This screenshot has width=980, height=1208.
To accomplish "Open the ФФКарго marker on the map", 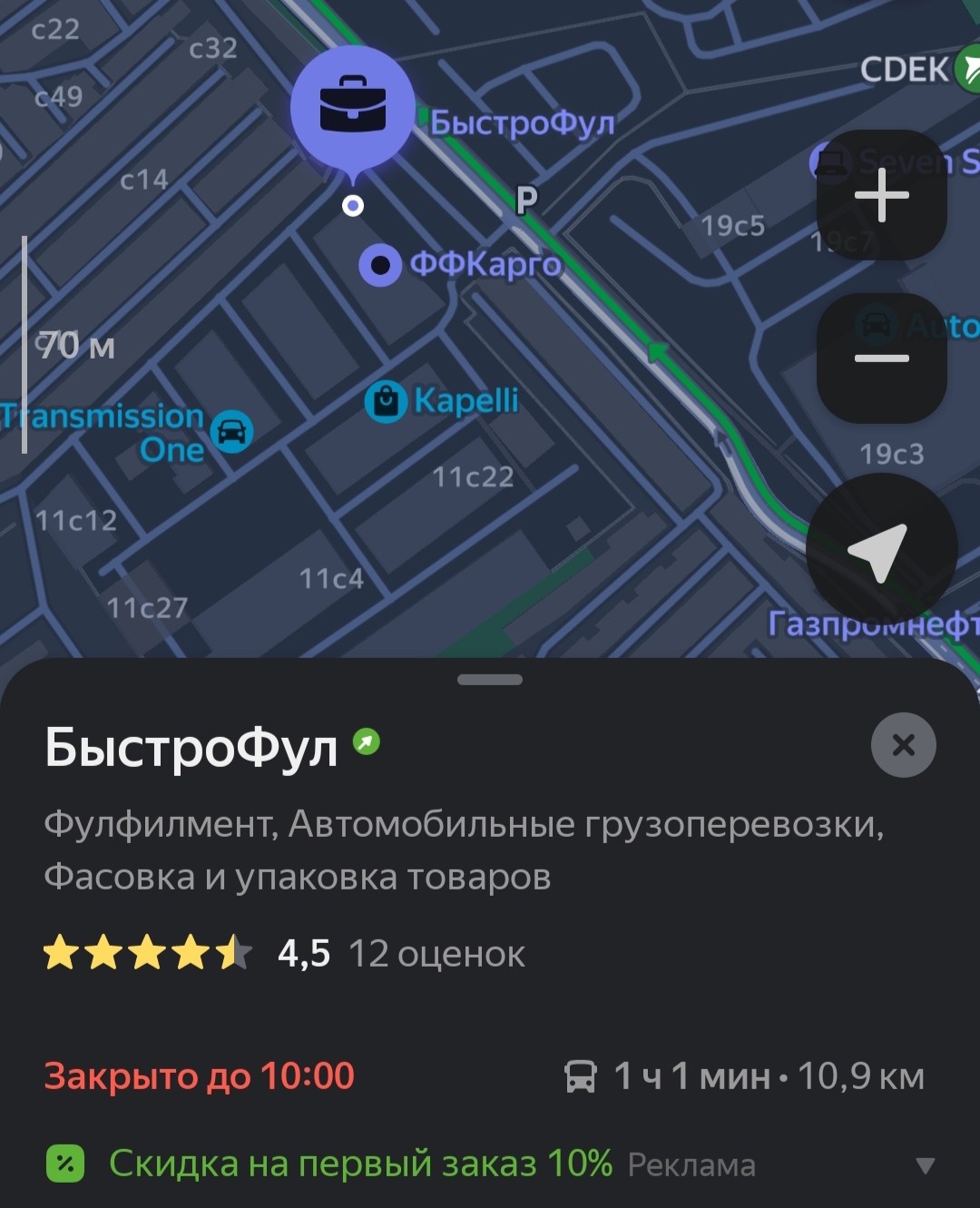I will (x=380, y=266).
